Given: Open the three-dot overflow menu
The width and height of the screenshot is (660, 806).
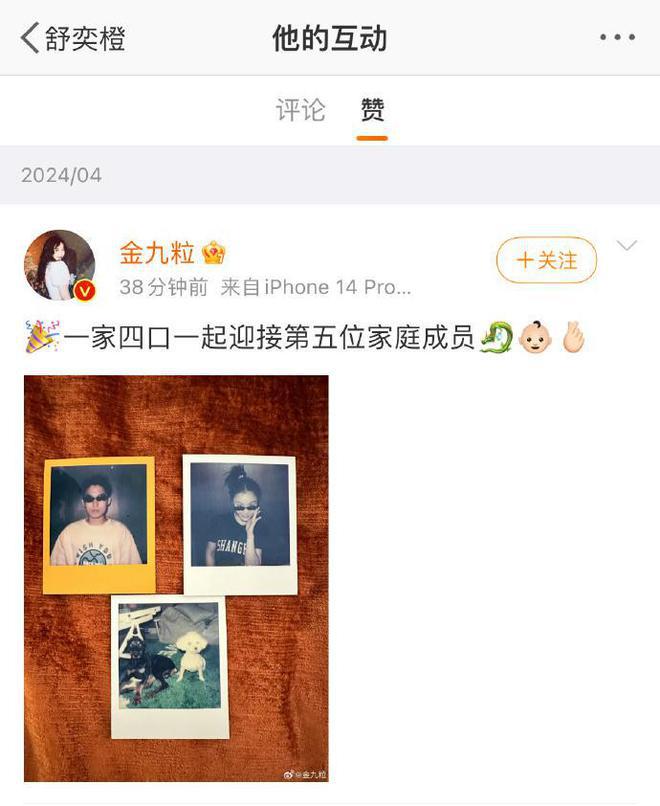Looking at the screenshot, I should [616, 38].
